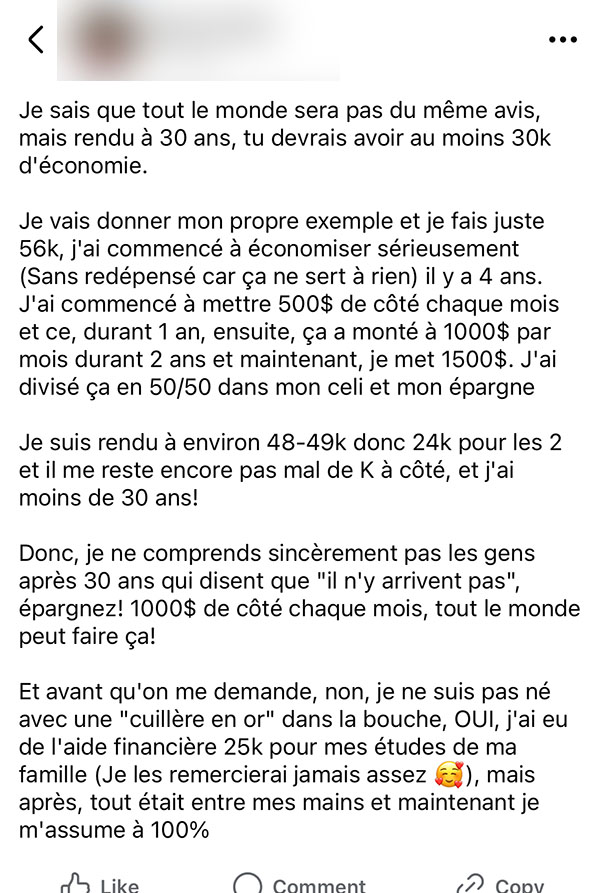Image resolution: width=600 pixels, height=893 pixels.
Task: Tap the Comment button
Action: pos(300,884)
